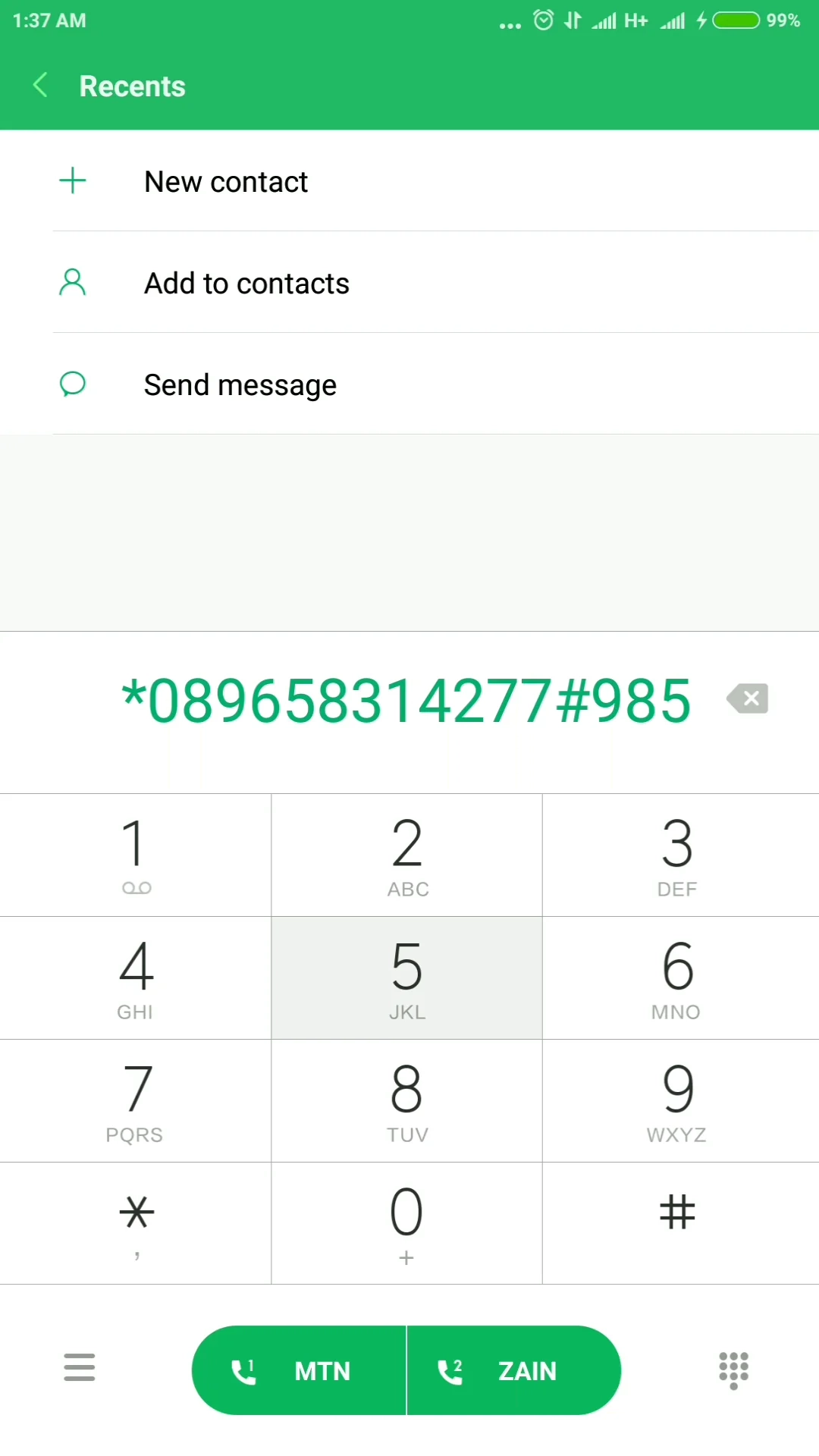The image size is (819, 1456).
Task: Tap the plus icon beside New contact
Action: [72, 180]
